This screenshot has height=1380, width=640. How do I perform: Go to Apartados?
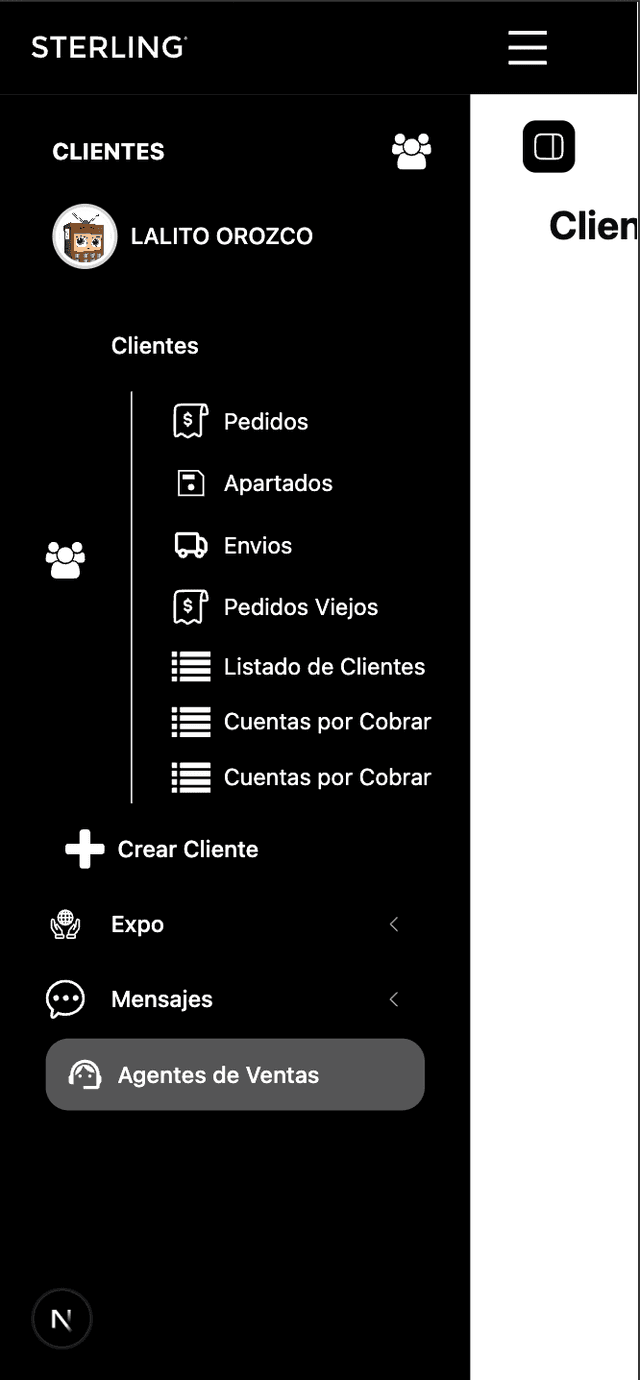pyautogui.click(x=277, y=484)
